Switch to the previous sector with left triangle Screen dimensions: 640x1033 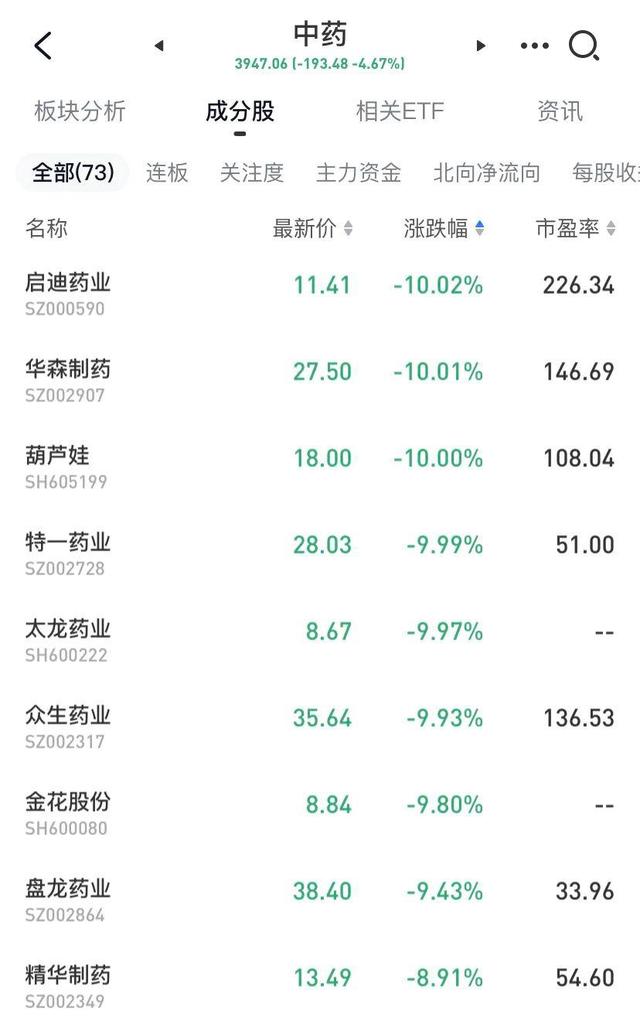(x=159, y=45)
